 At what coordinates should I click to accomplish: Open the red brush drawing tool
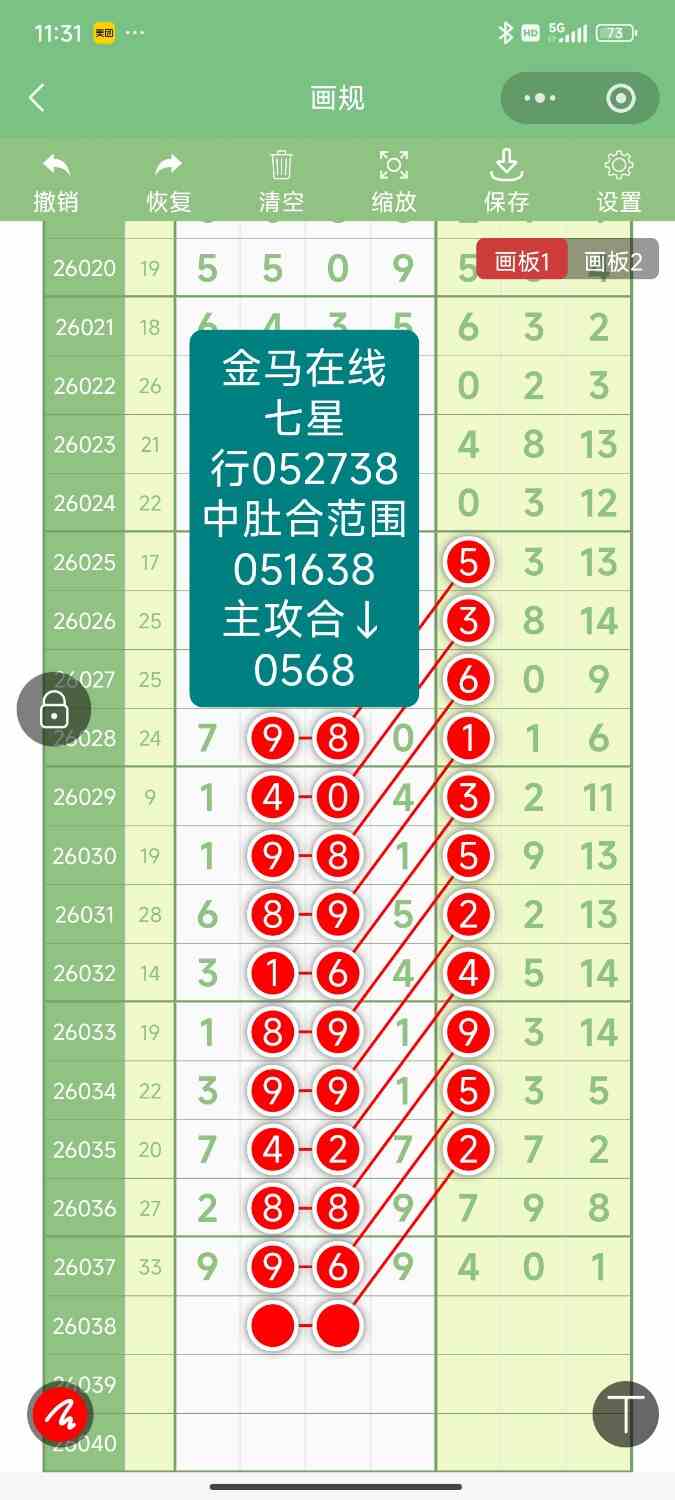(x=61, y=1414)
